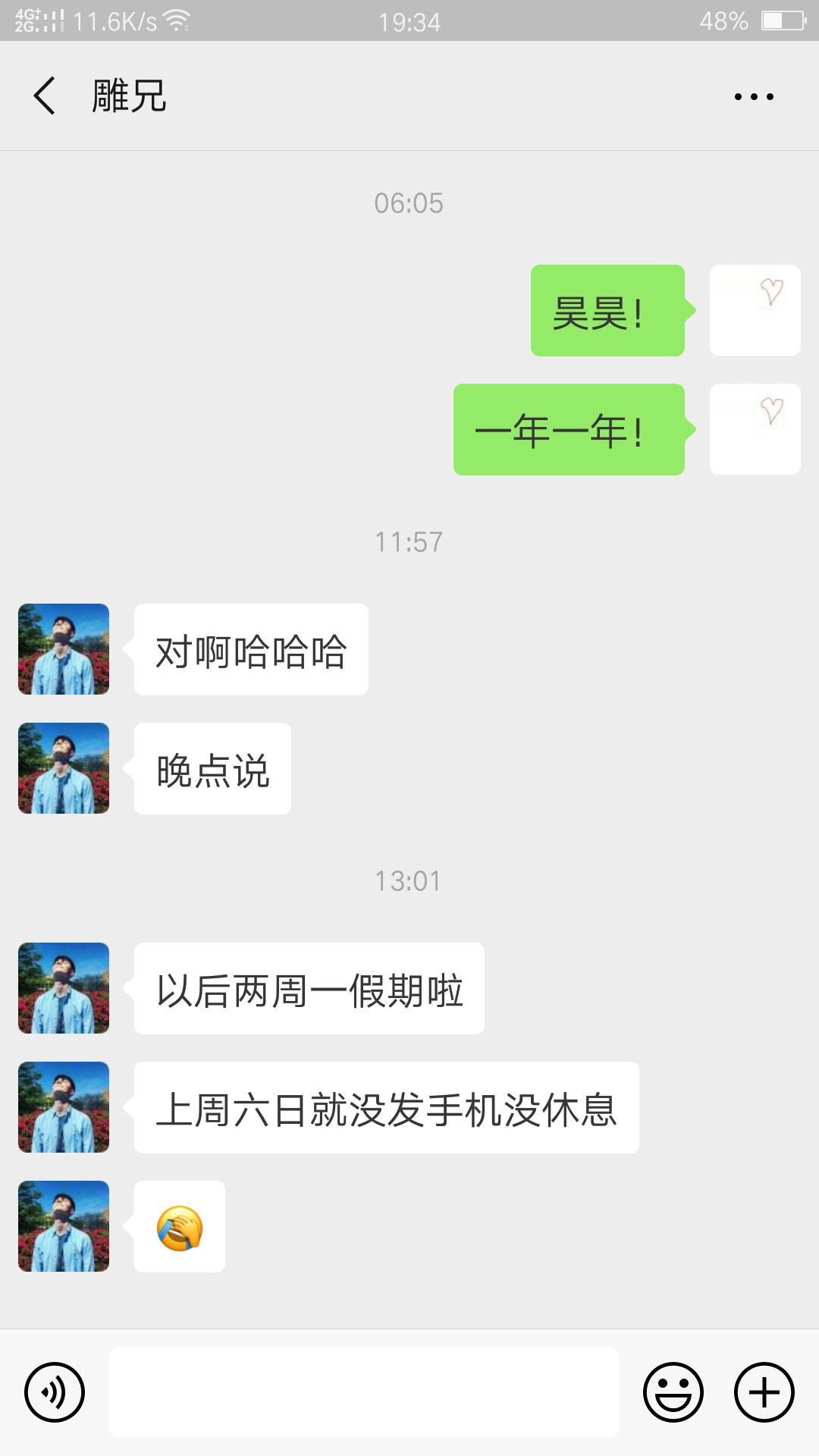Tap contact avatar beside 上周六日就没发手机没休息
This screenshot has height=1456, width=819.
(64, 1107)
